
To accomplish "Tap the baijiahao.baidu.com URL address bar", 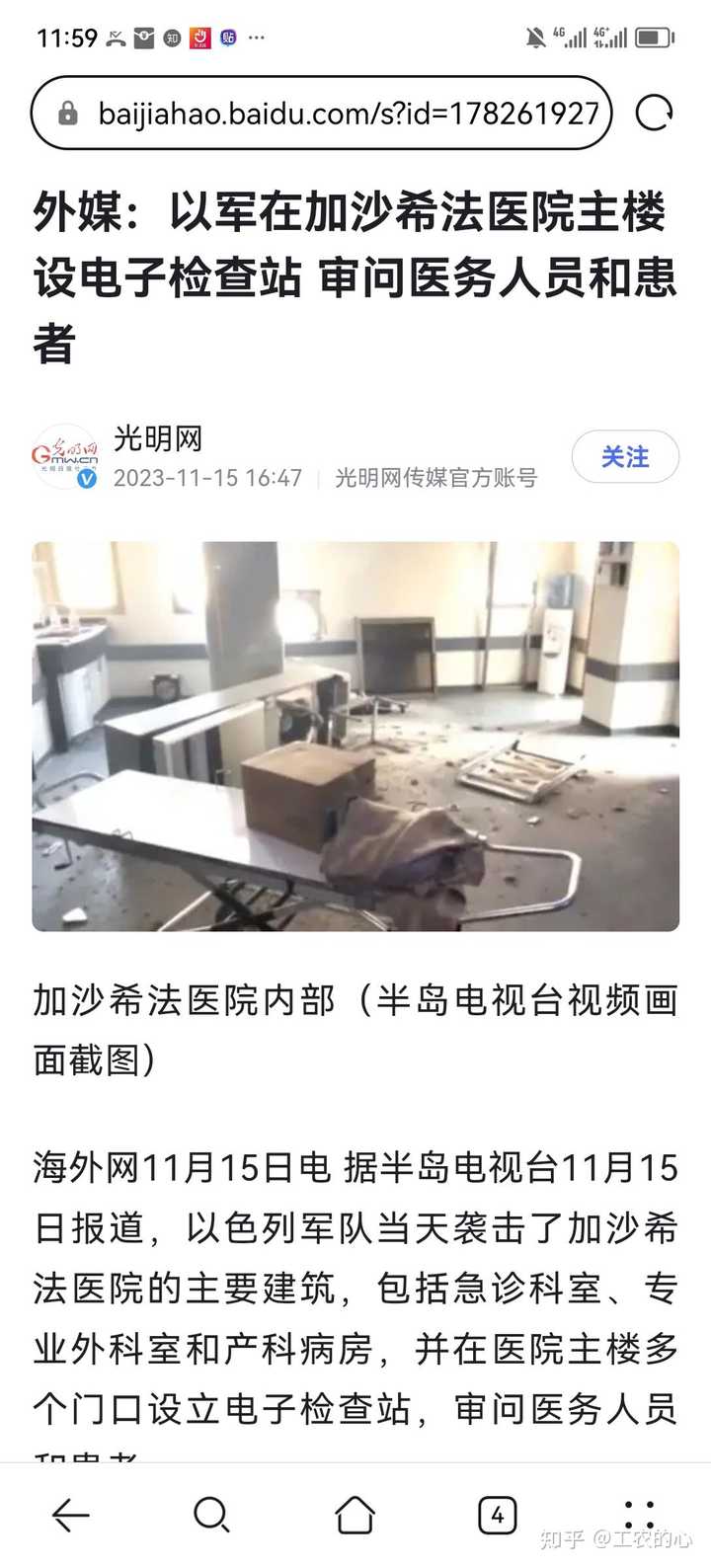I will point(336,114).
